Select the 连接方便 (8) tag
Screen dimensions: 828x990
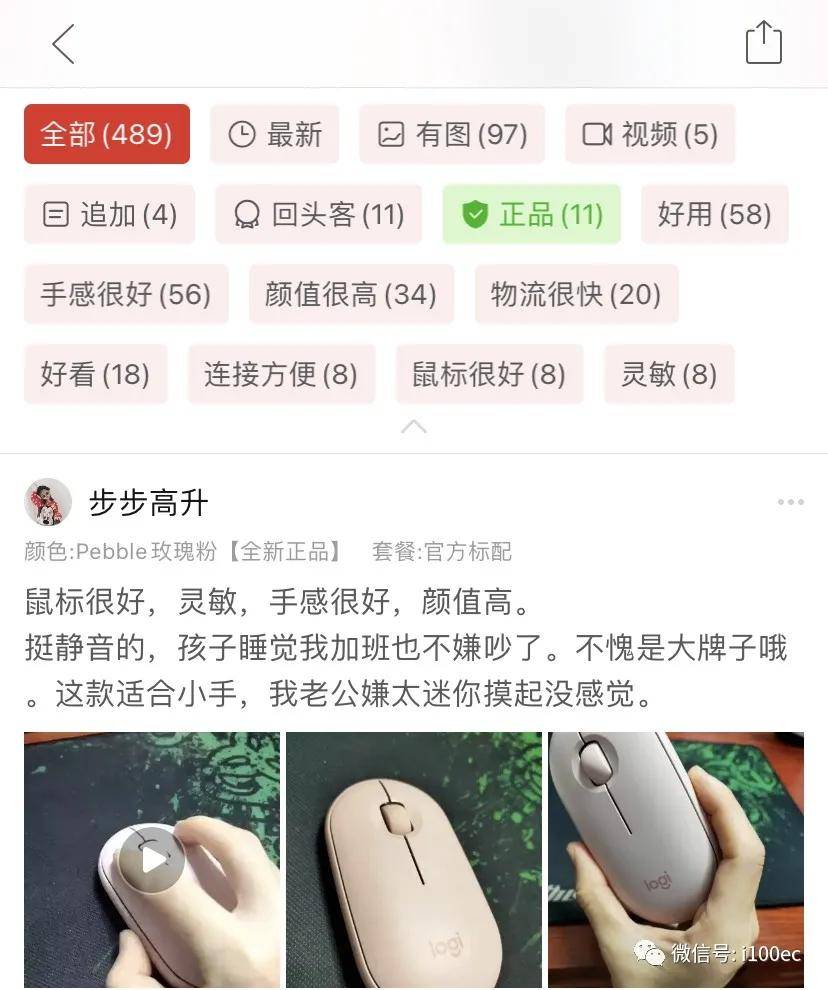[x=281, y=374]
